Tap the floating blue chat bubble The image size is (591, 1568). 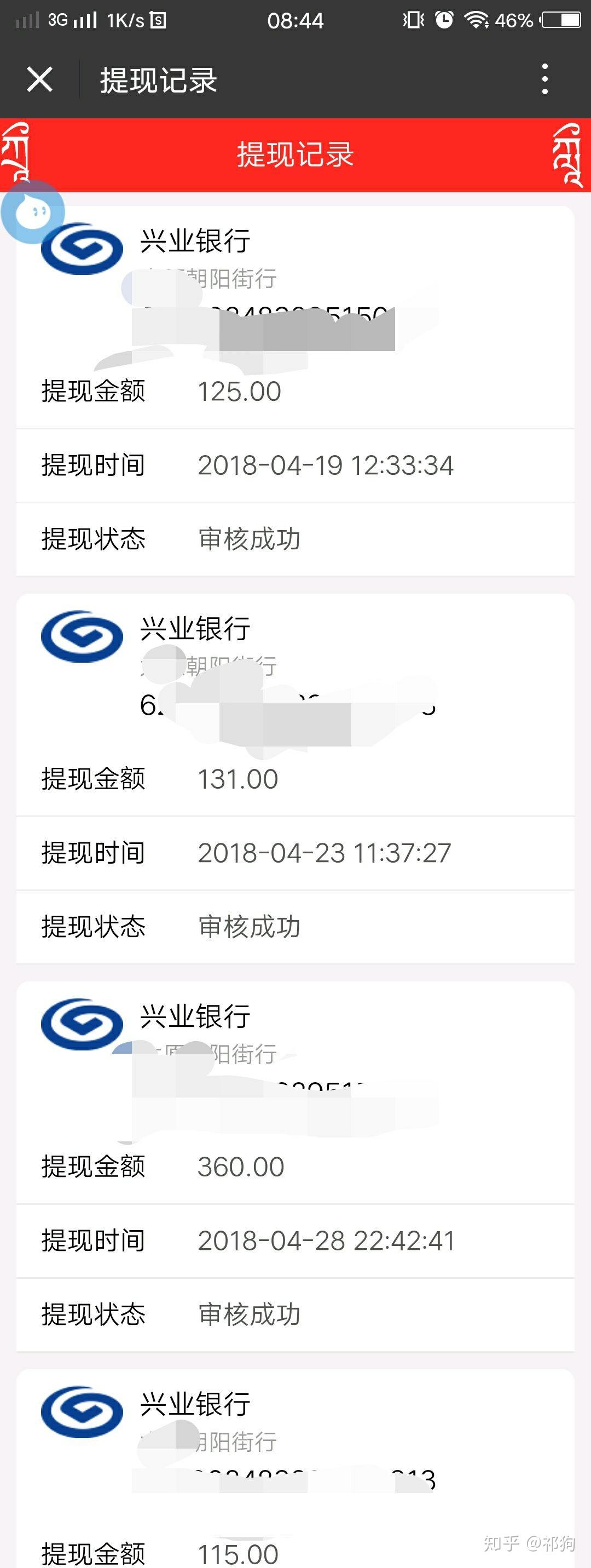pos(33,212)
